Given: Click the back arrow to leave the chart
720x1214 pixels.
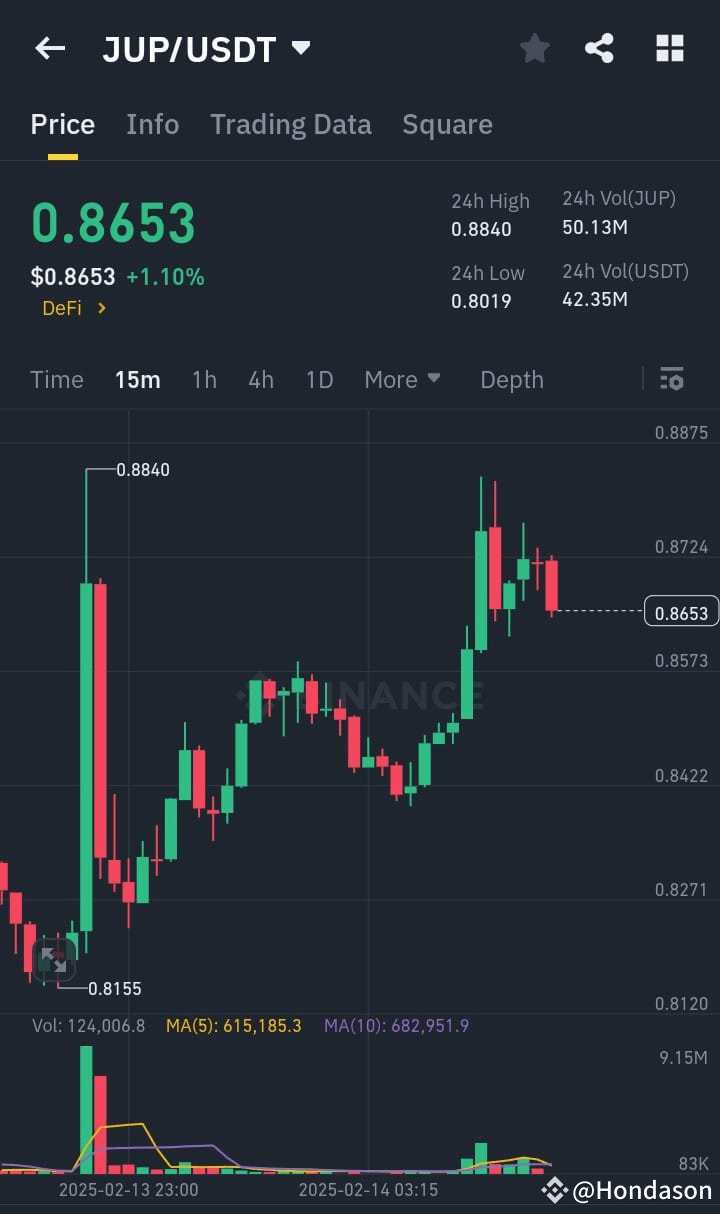Looking at the screenshot, I should click(x=48, y=48).
